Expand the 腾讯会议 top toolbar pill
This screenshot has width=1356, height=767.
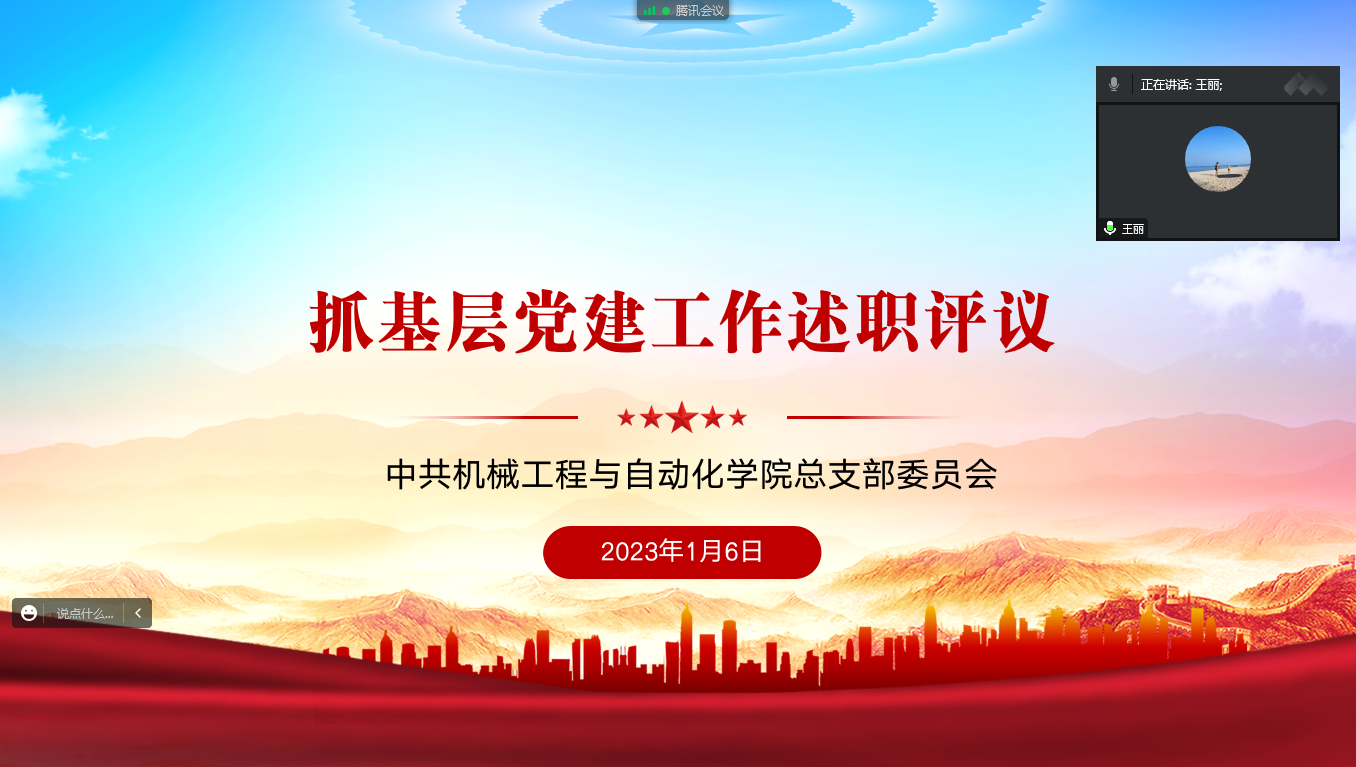683,10
